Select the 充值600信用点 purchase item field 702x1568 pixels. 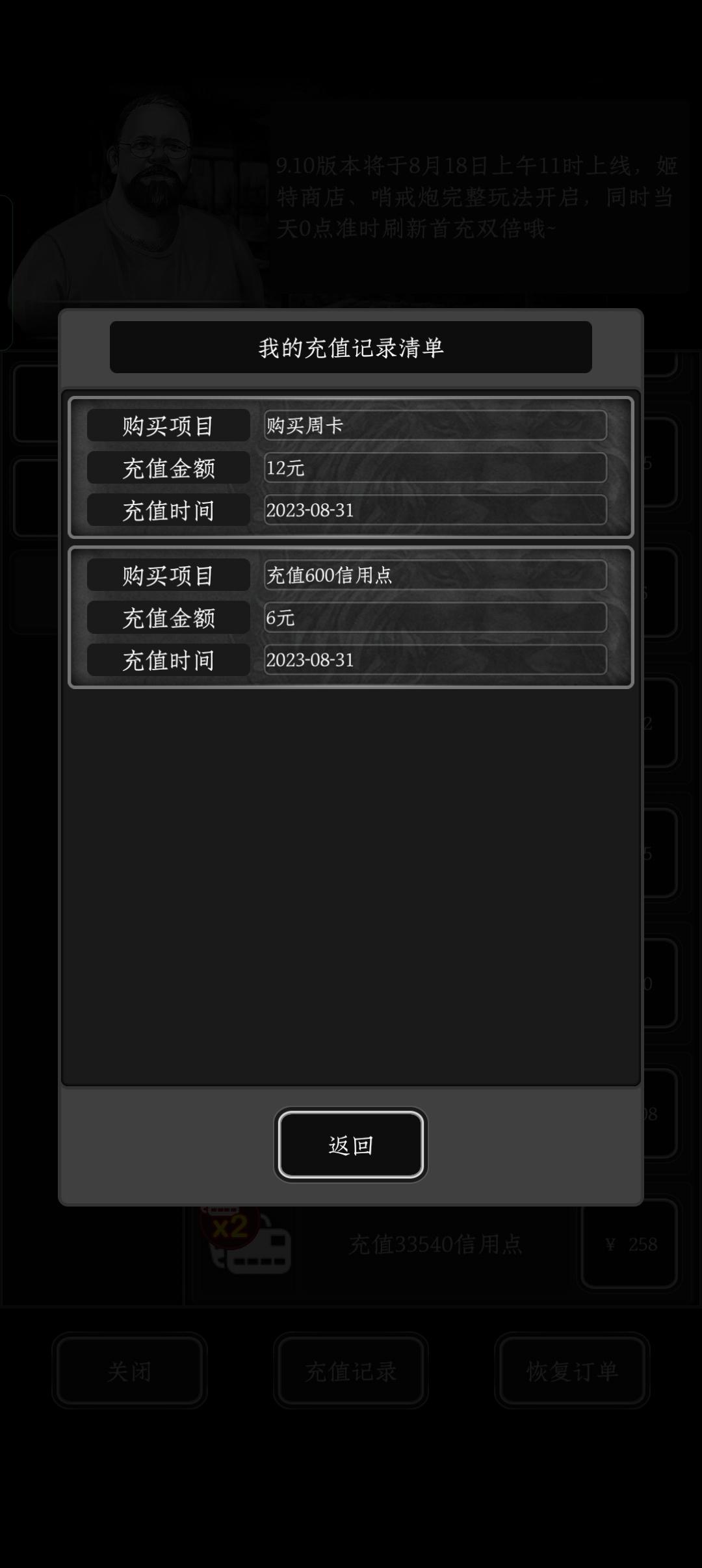435,575
